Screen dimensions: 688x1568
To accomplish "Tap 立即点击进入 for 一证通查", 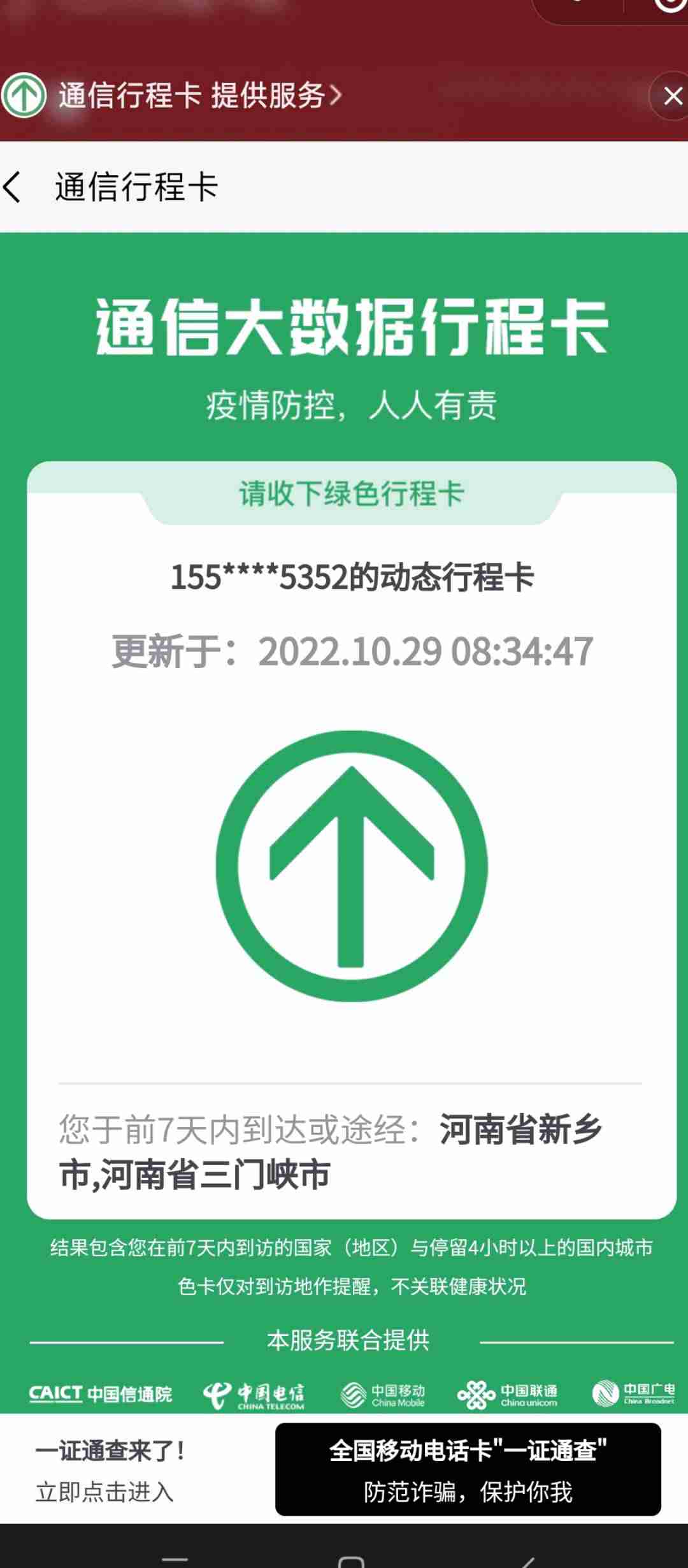I will [x=104, y=1492].
